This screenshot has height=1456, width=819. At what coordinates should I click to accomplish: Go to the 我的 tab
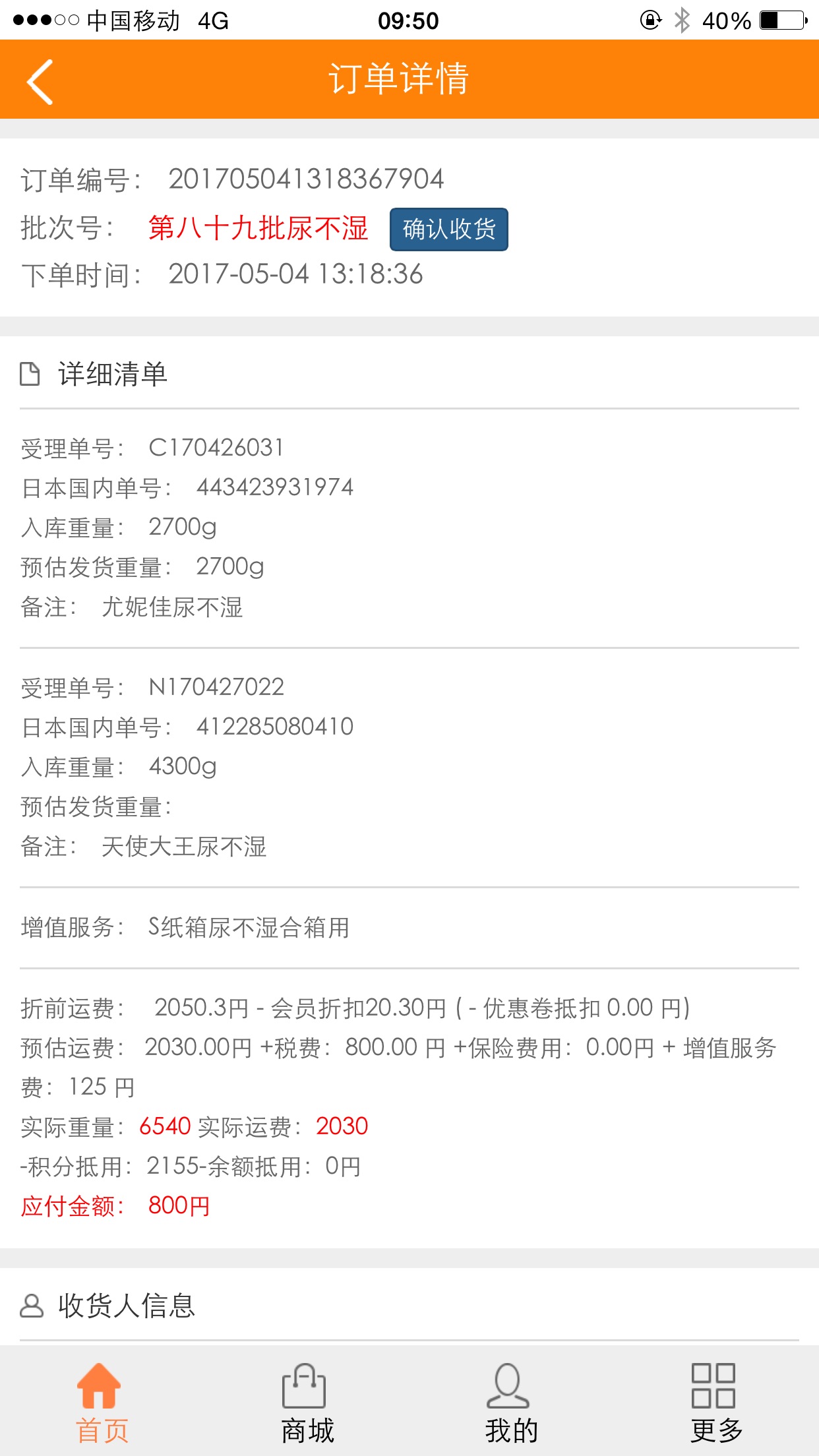pos(512,1403)
